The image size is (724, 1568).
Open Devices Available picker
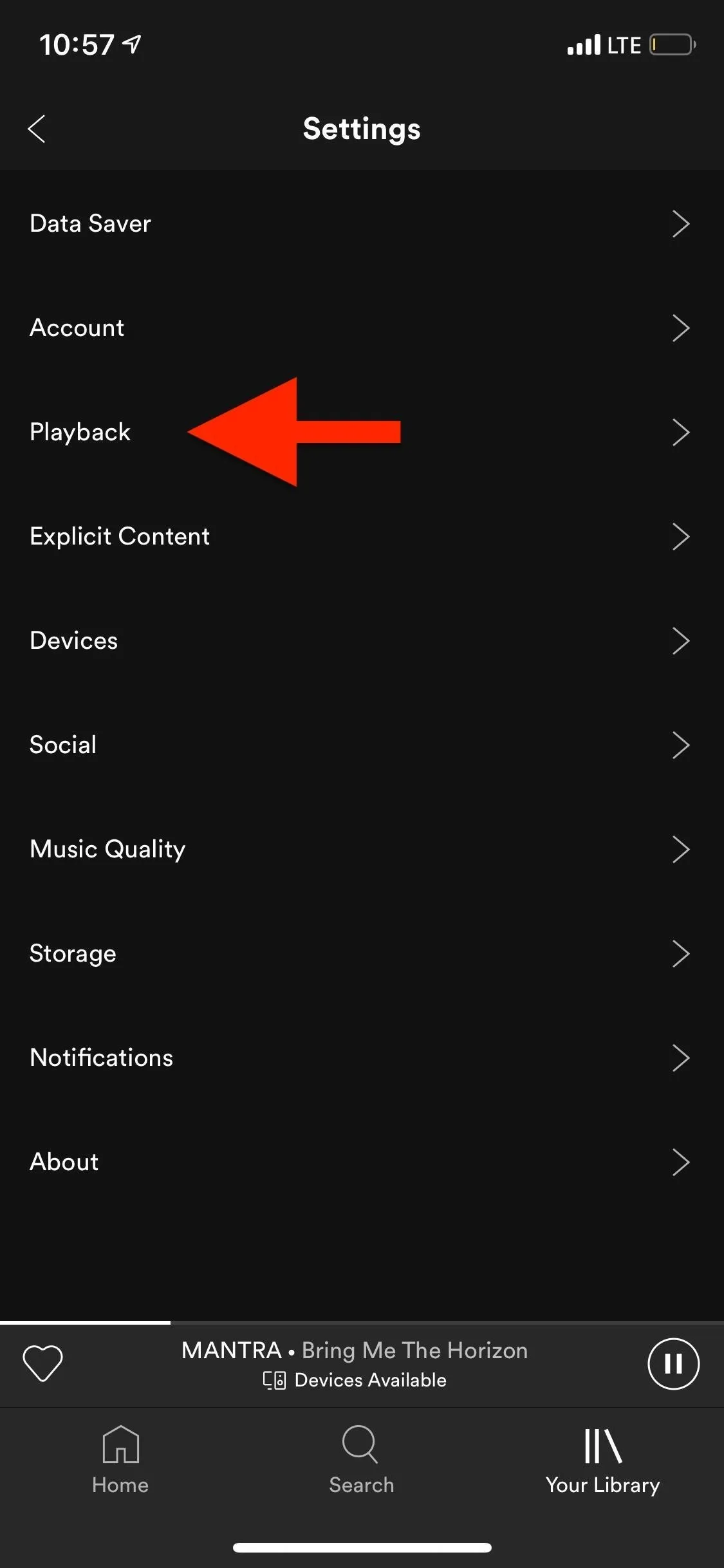[x=355, y=1380]
